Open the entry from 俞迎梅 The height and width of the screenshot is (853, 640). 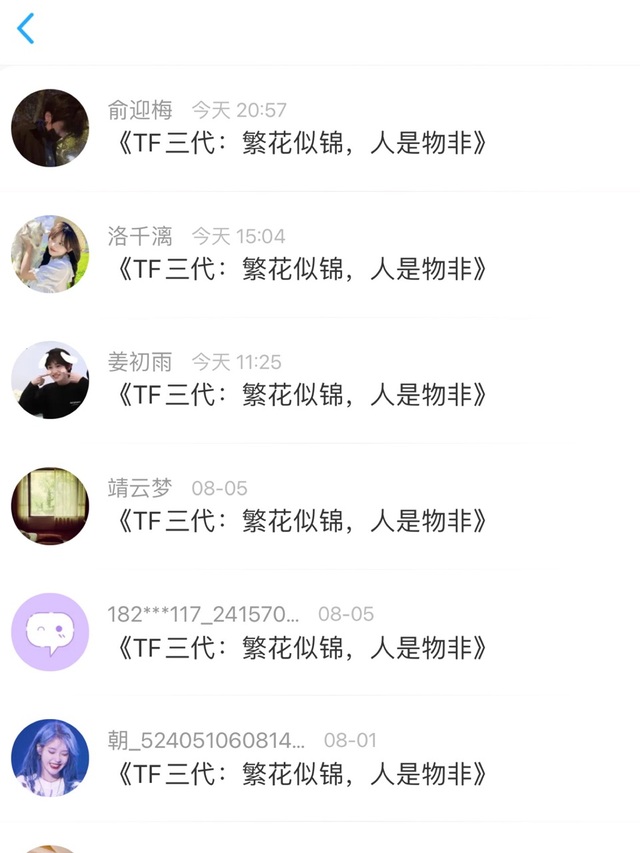[x=300, y=142]
